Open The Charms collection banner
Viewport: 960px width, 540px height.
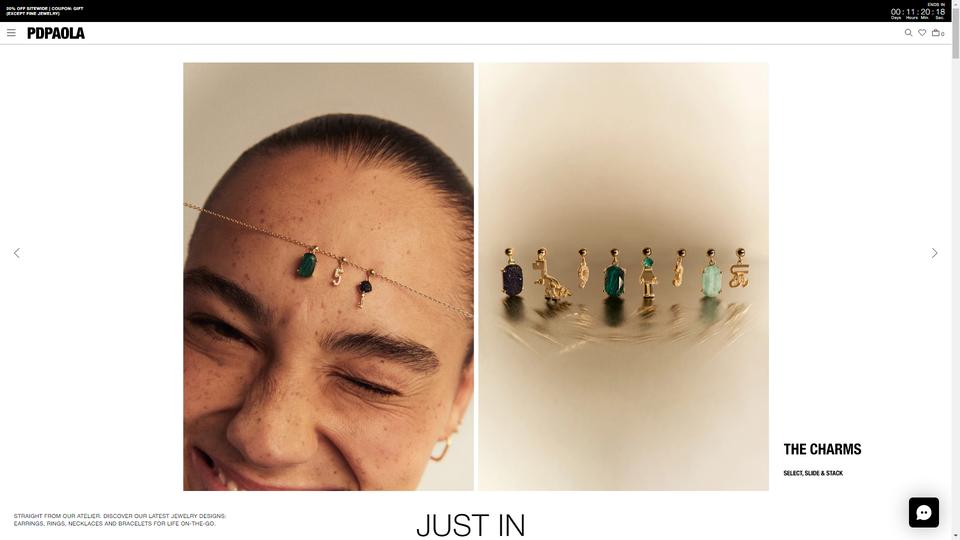[821, 450]
